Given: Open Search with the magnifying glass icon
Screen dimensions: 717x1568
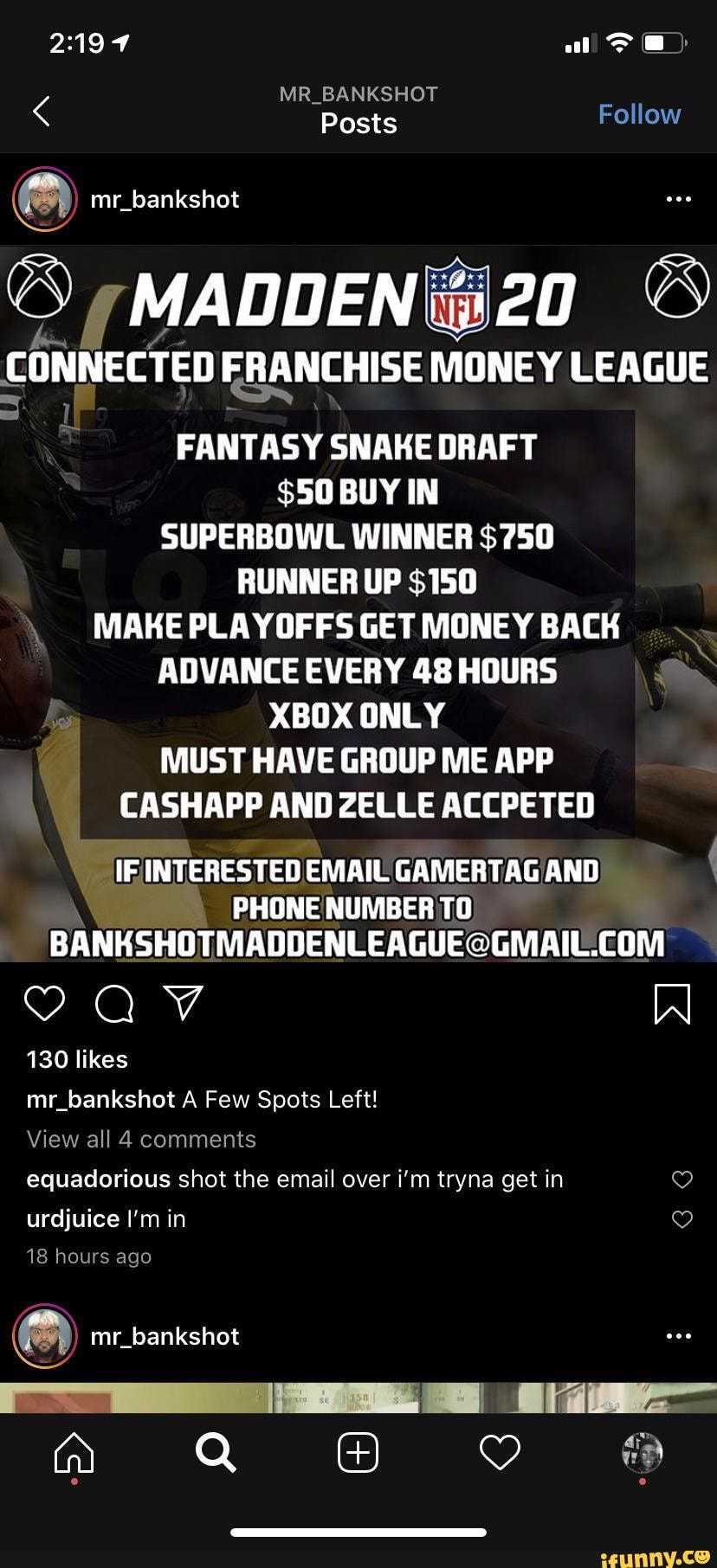Looking at the screenshot, I should point(216,1454).
